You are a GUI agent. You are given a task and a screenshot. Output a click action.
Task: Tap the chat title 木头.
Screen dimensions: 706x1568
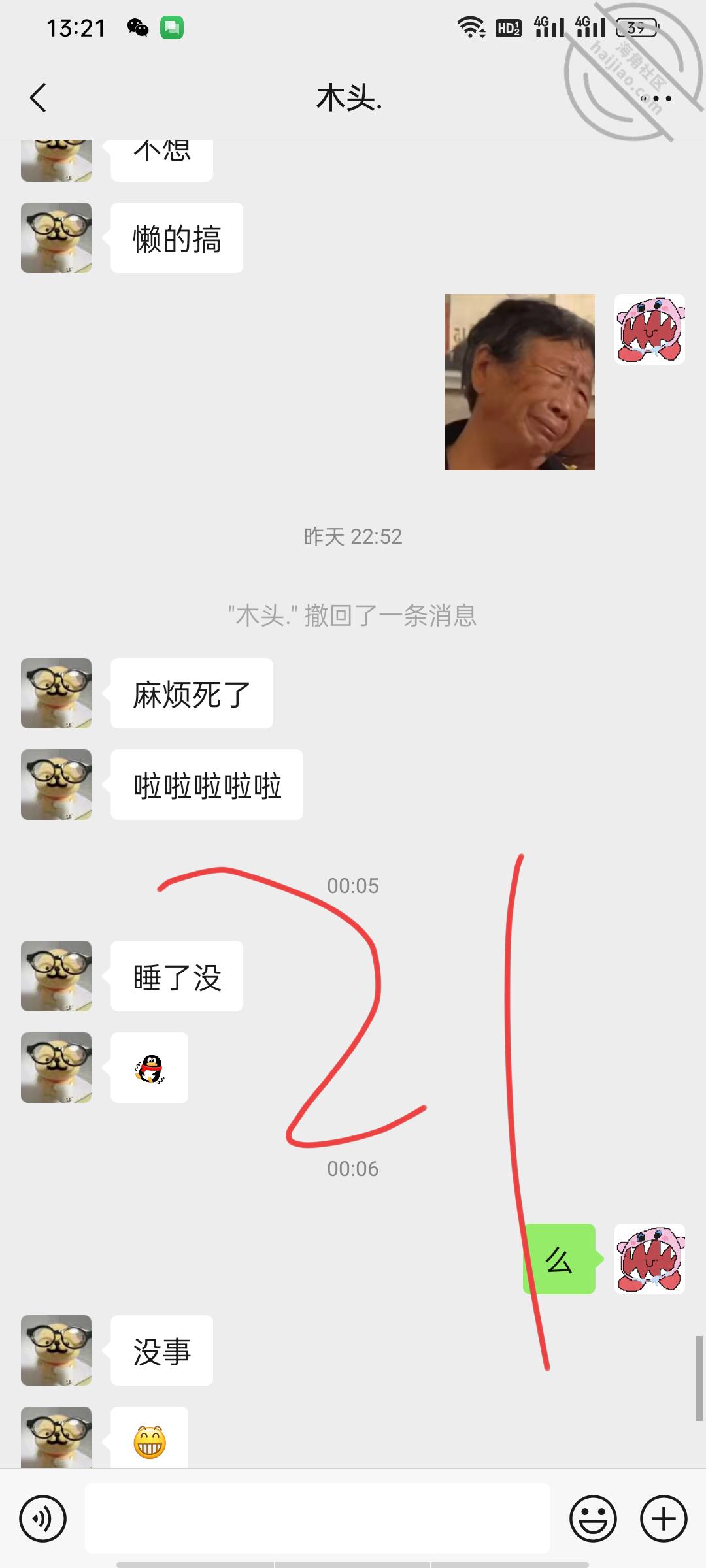(x=348, y=98)
